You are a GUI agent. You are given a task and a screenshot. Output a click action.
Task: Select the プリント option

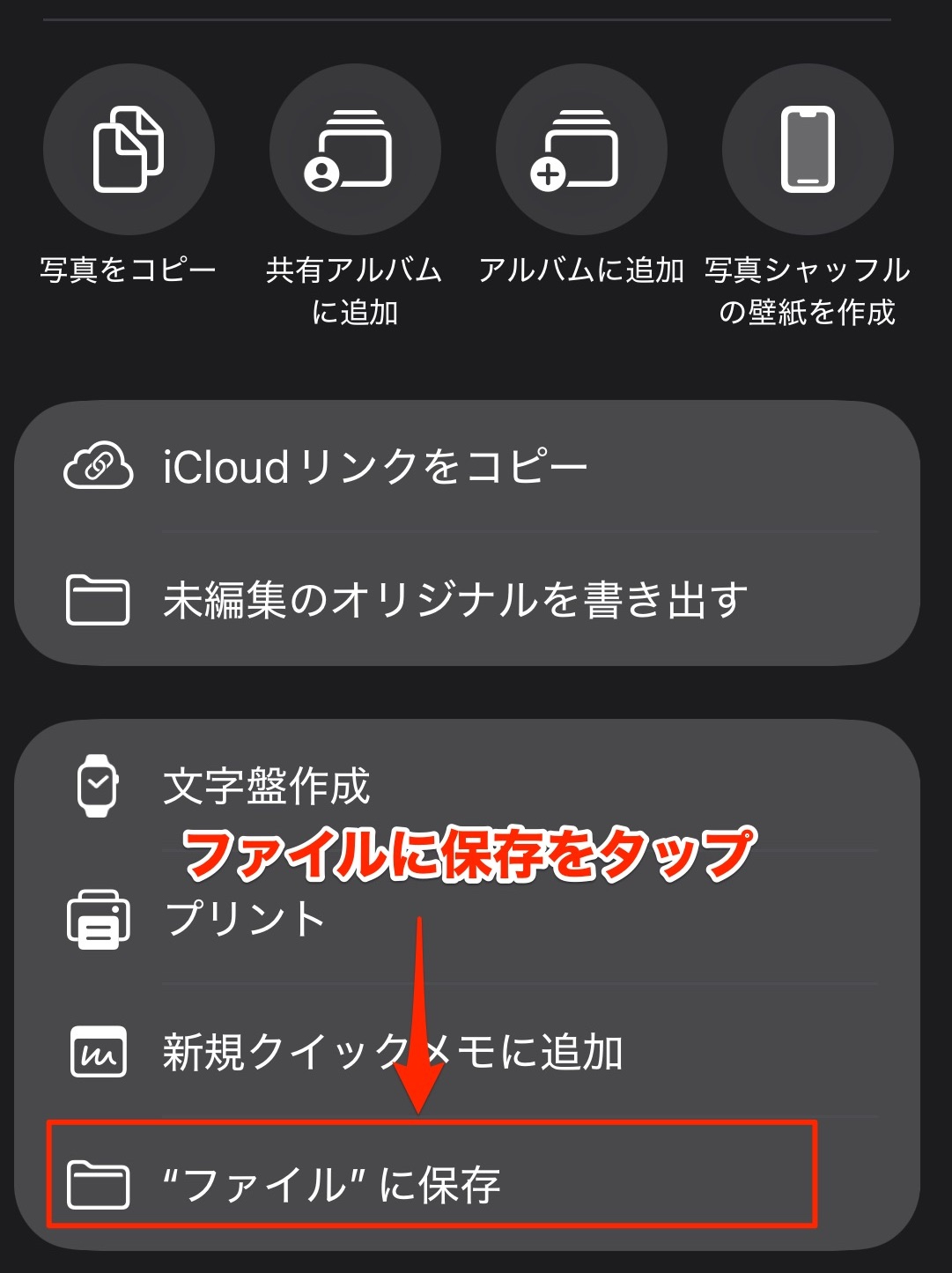click(467, 919)
